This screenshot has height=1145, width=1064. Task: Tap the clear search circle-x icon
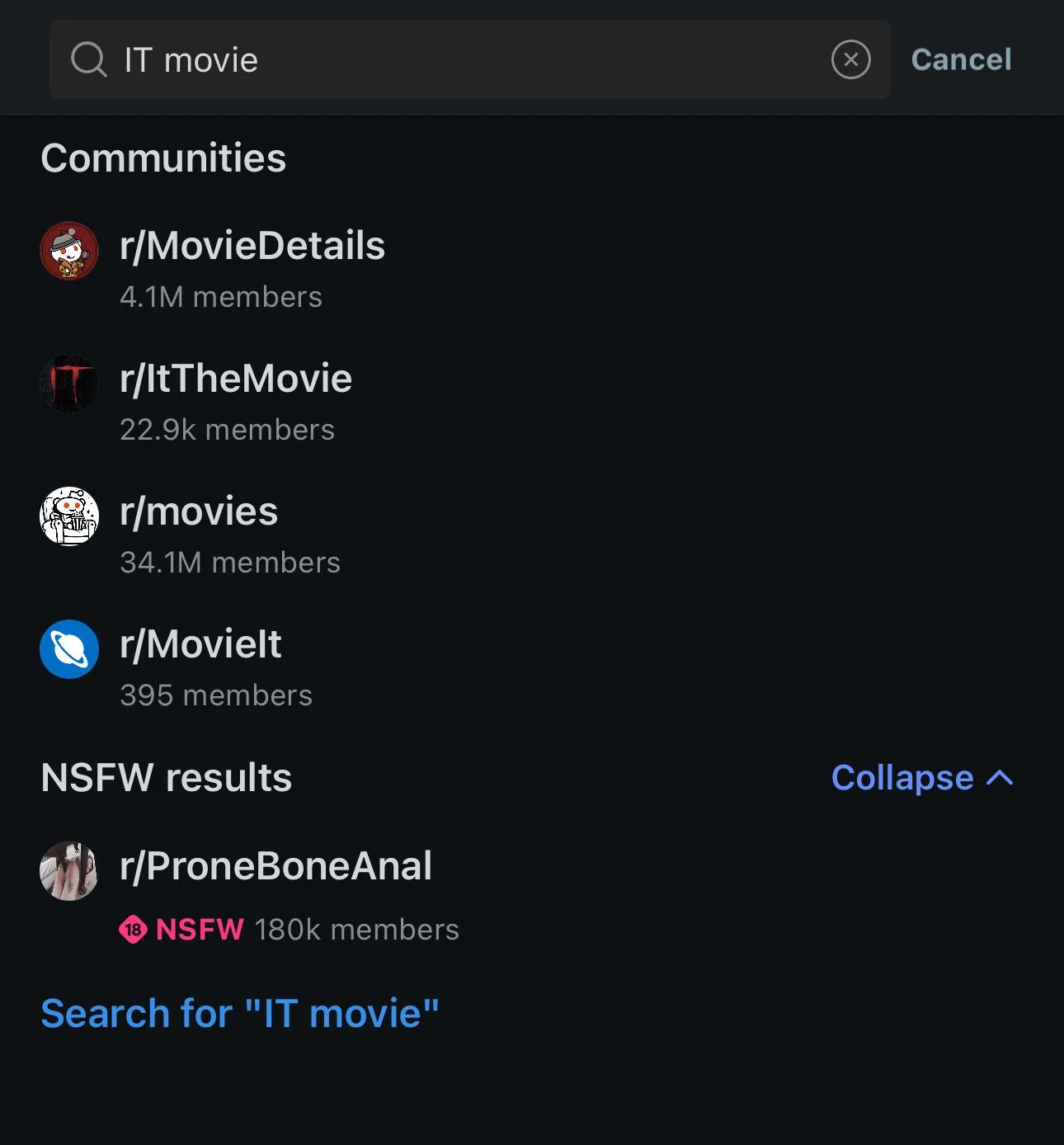pyautogui.click(x=851, y=59)
